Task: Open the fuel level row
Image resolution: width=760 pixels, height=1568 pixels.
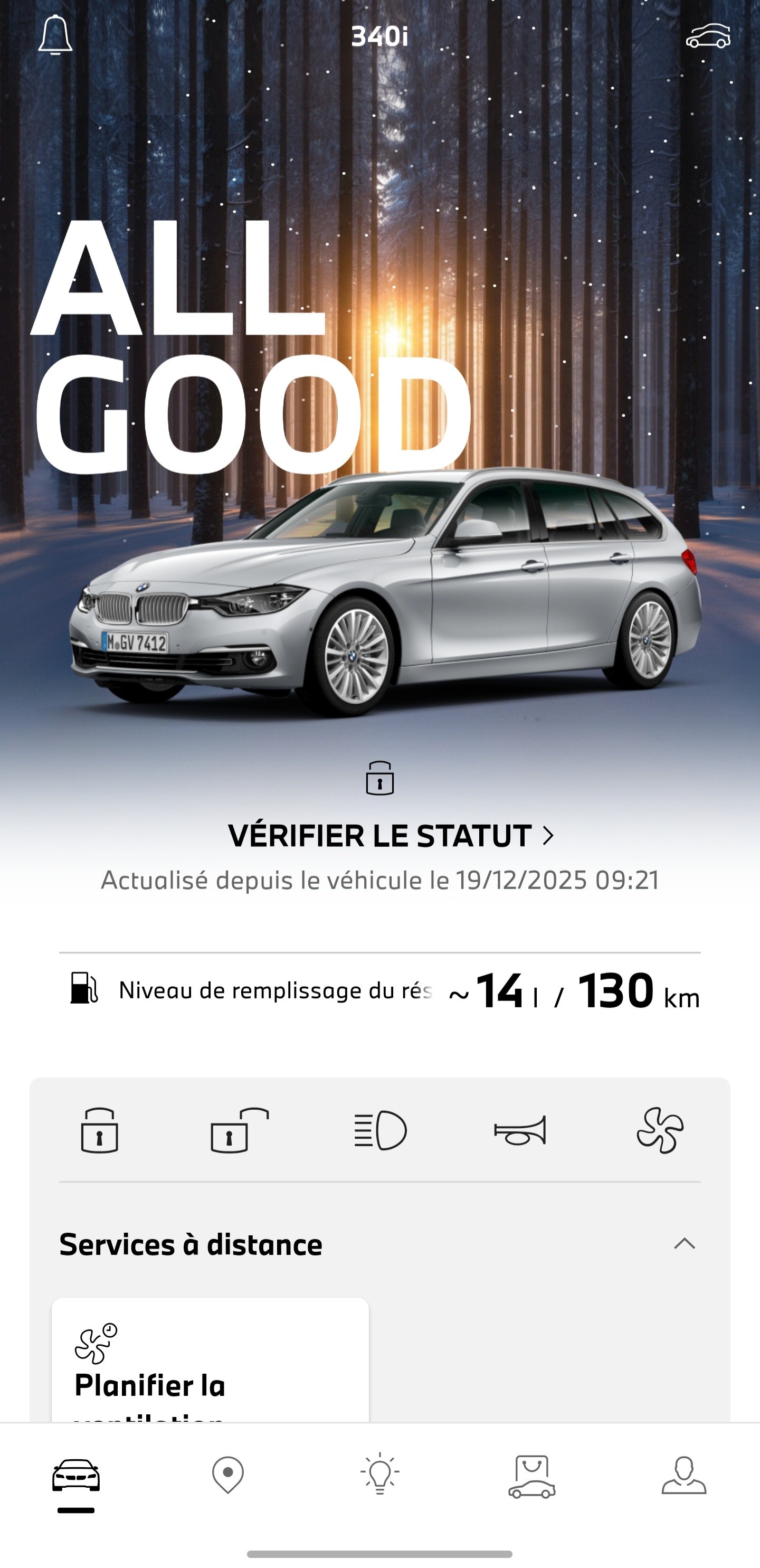Action: [379, 991]
